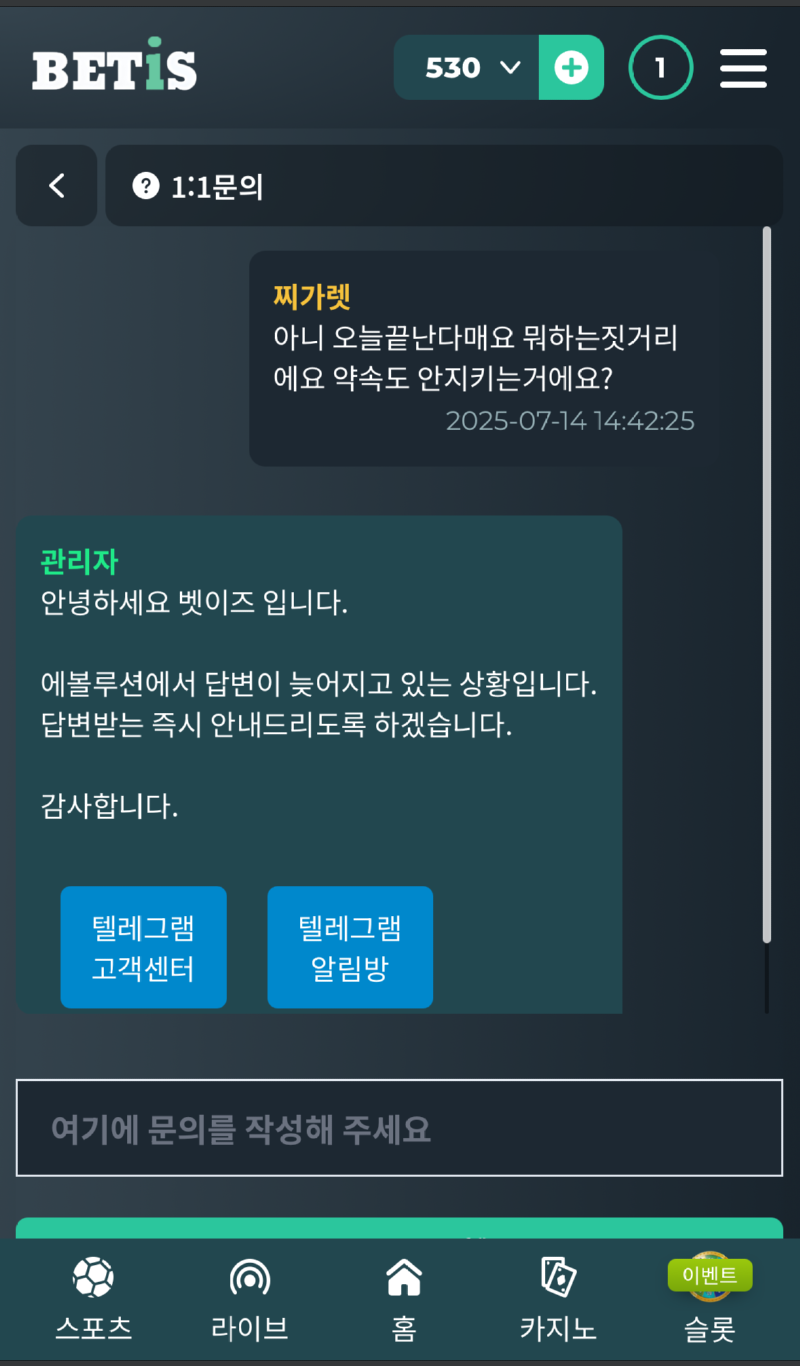Switch to the 스포츠 tab

coord(93,1300)
